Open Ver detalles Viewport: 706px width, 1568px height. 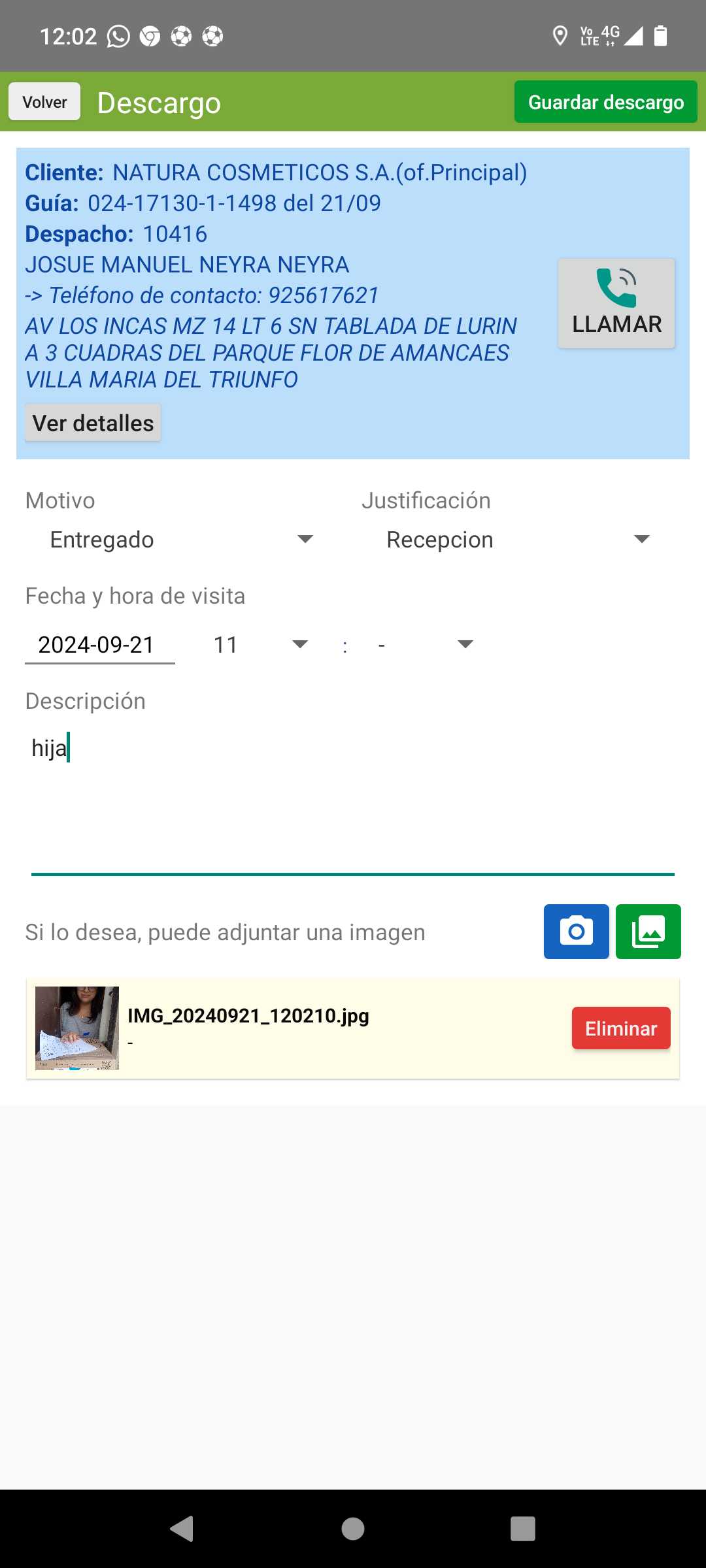tap(93, 423)
